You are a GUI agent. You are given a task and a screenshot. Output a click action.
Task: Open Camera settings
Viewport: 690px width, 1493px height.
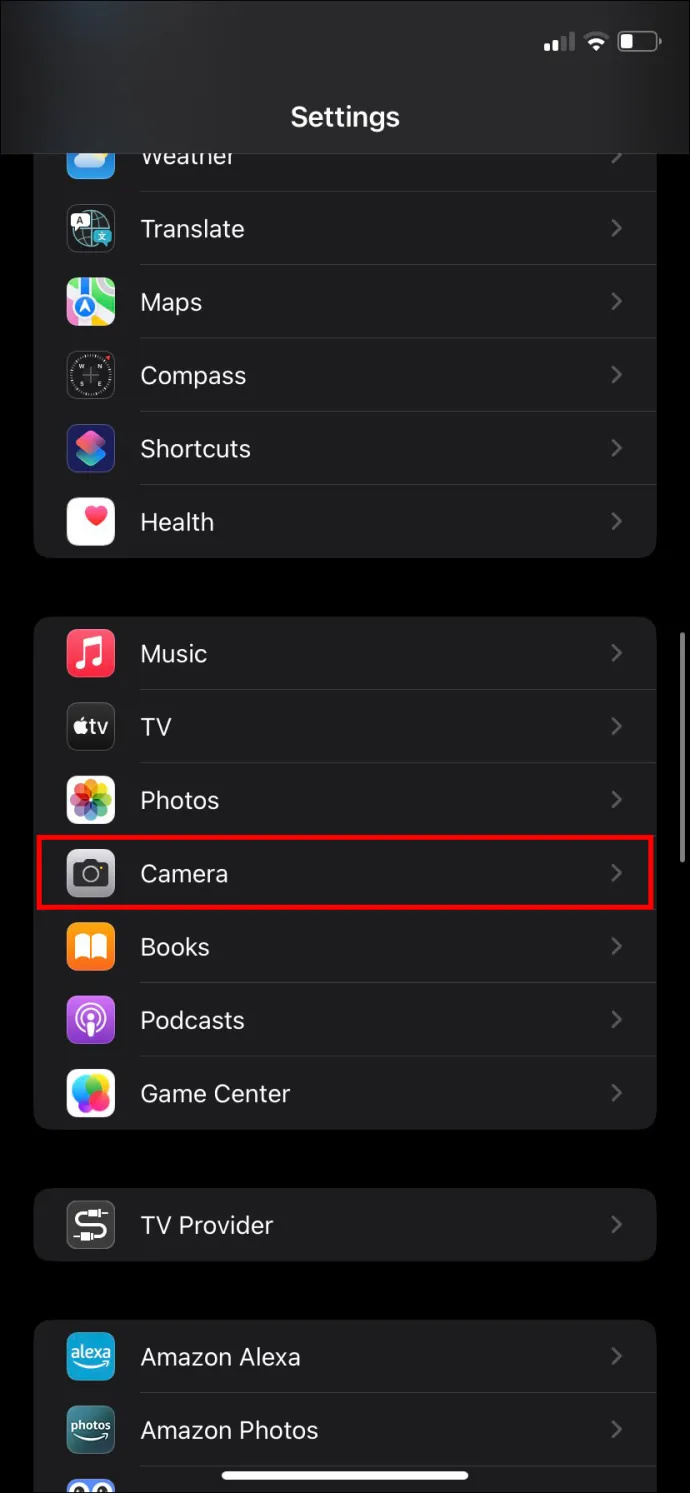(345, 873)
